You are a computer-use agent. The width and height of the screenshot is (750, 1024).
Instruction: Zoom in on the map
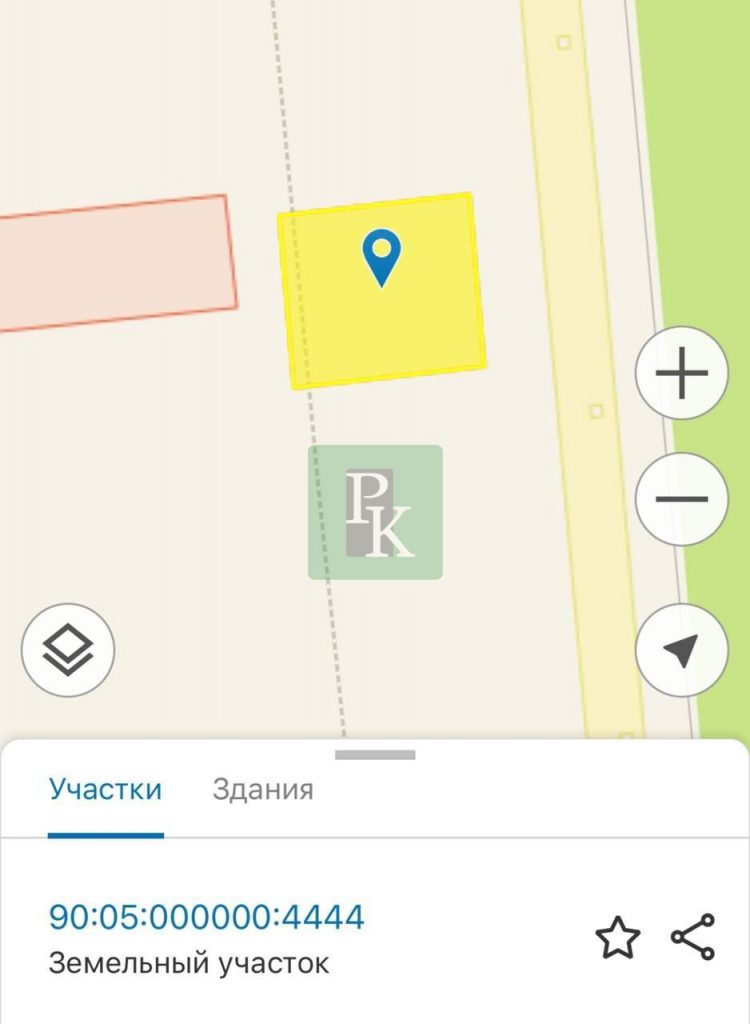click(681, 374)
